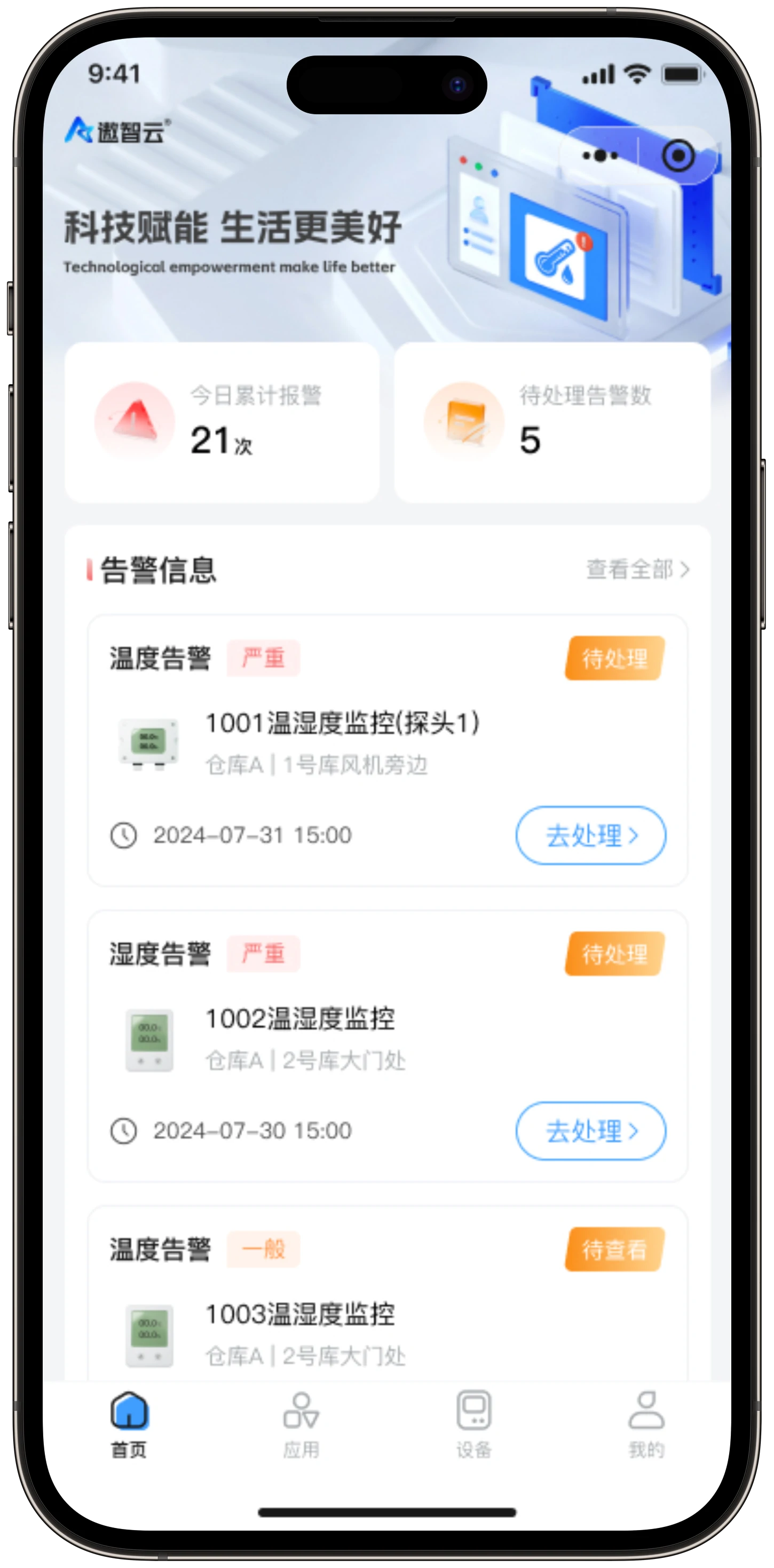Close the mini program via the circle icon
Viewport: 774px width, 1568px height.
point(678,156)
